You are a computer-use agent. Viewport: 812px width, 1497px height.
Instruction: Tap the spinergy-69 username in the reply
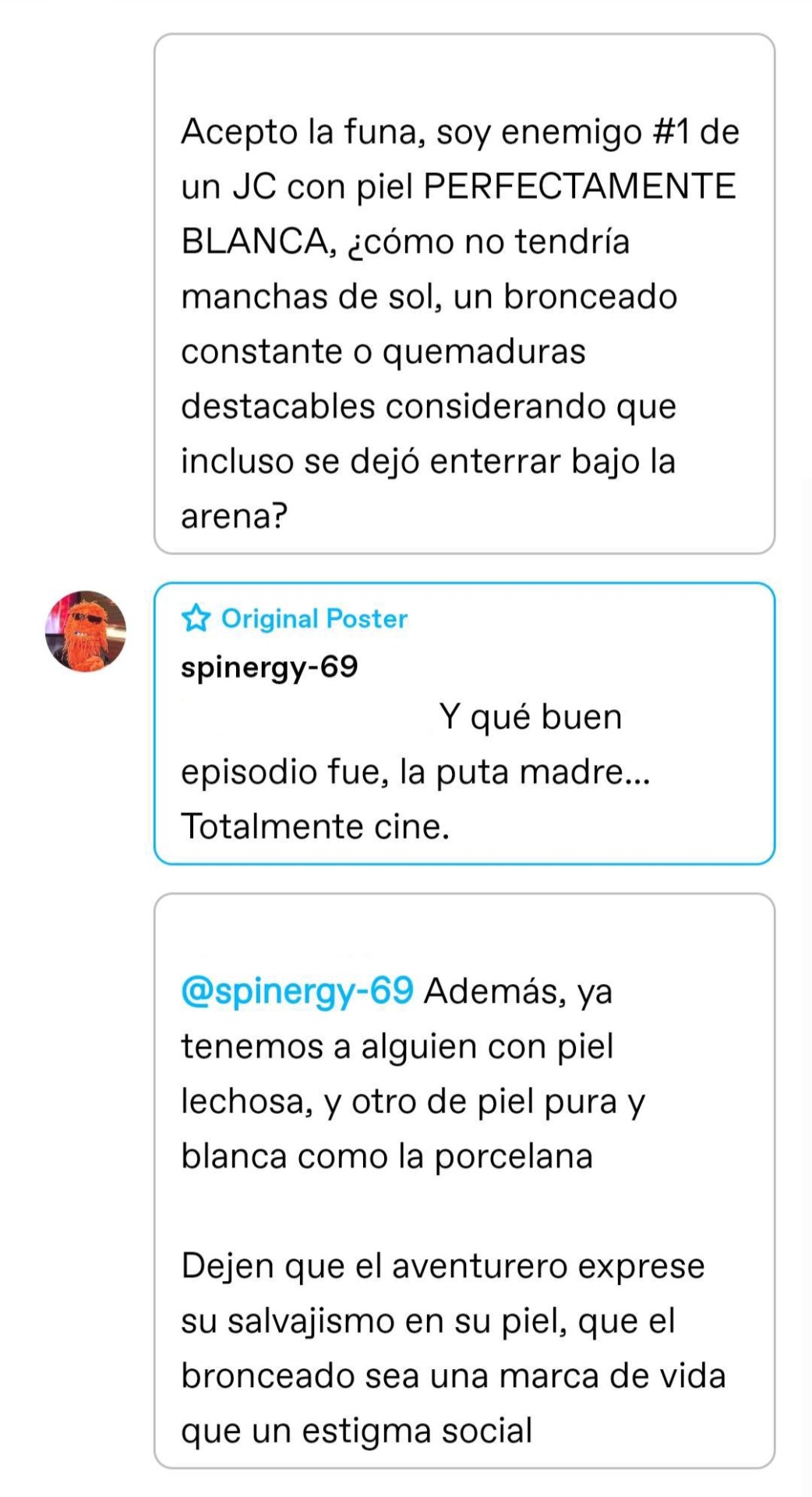(269, 667)
